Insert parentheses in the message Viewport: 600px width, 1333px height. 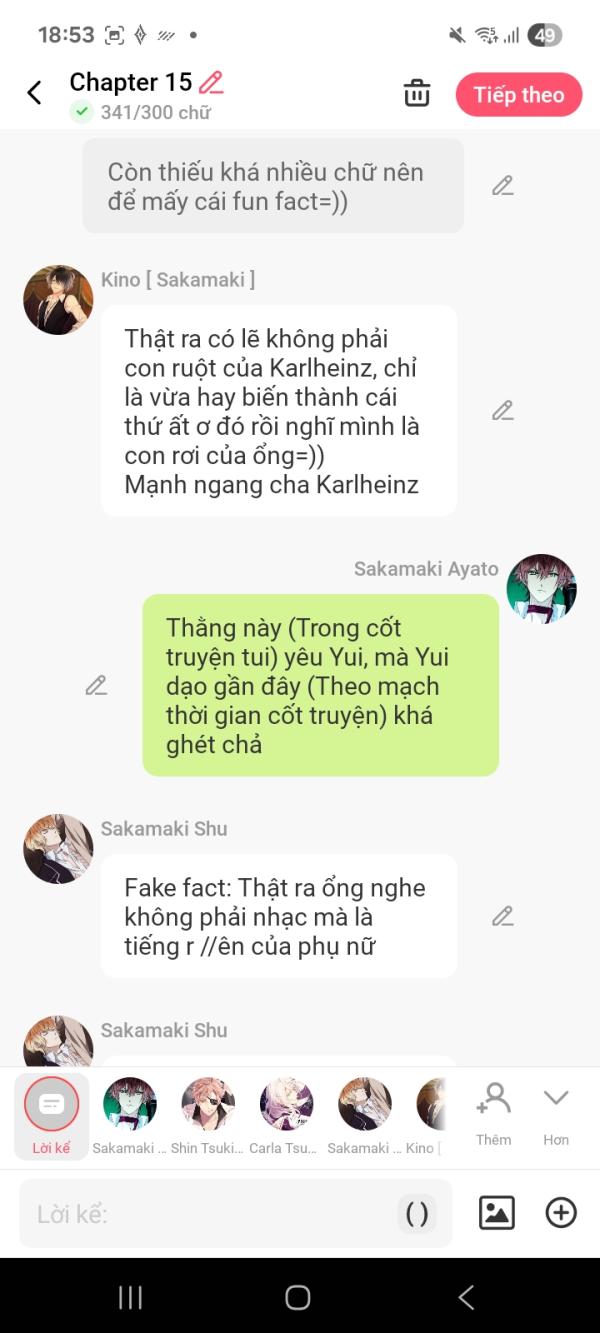coord(417,1214)
